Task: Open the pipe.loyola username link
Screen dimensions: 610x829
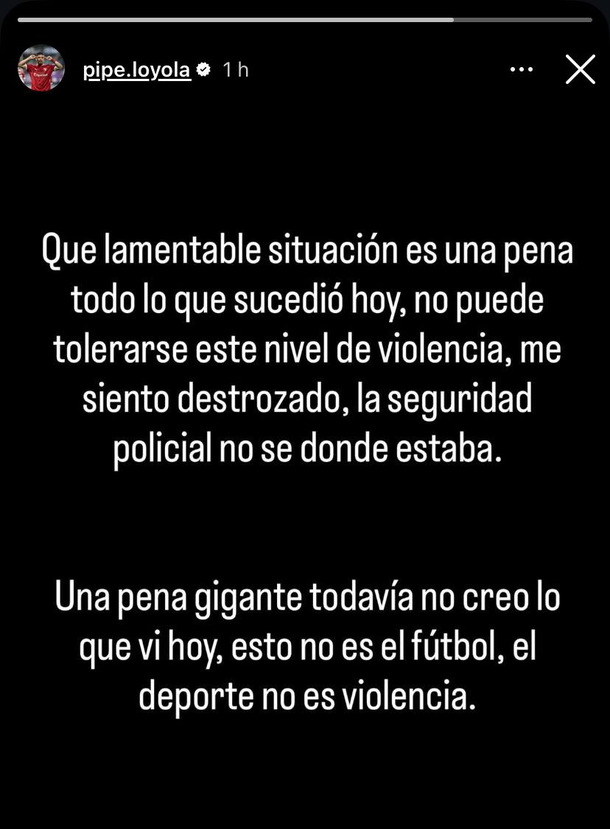Action: point(136,71)
